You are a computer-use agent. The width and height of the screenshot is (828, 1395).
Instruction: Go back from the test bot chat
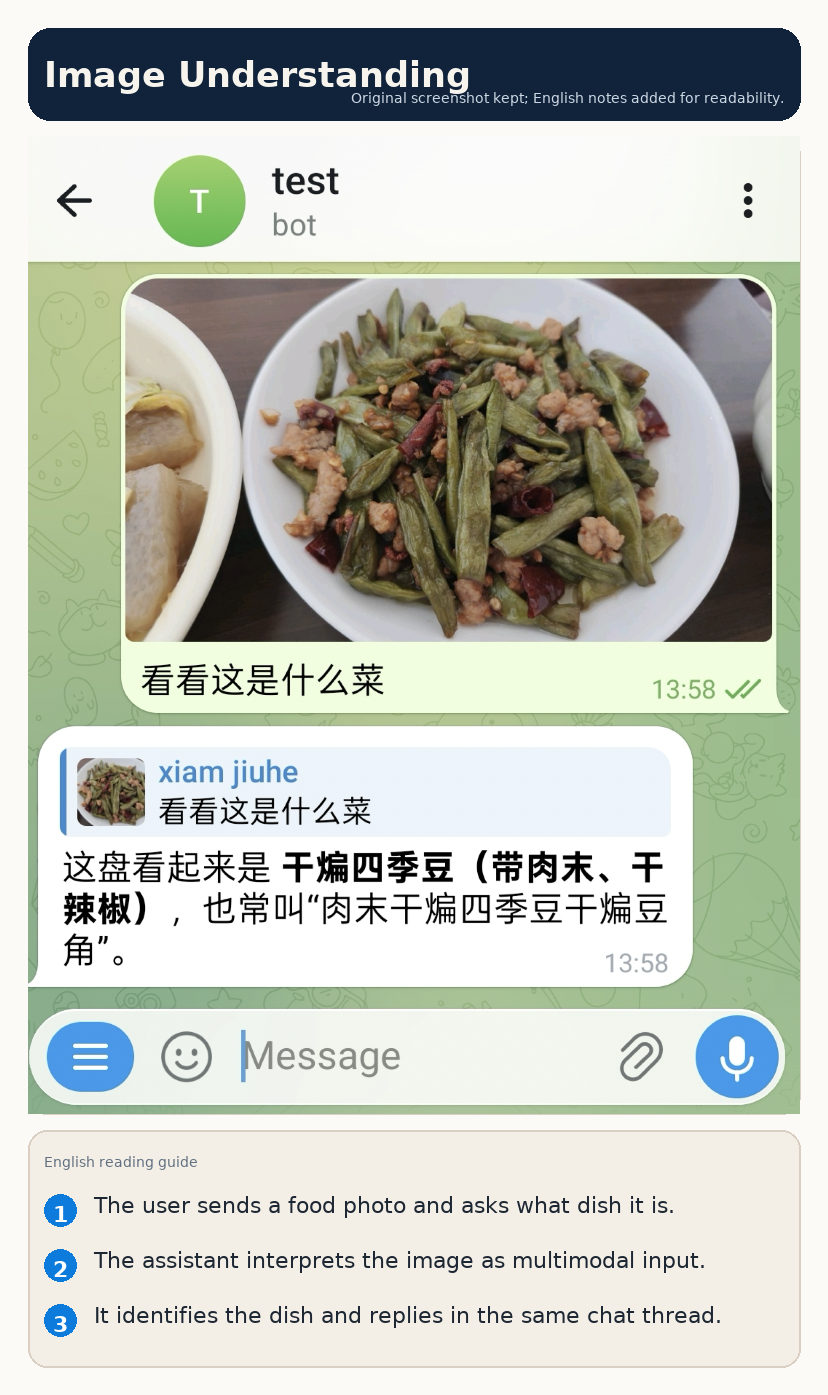[75, 201]
